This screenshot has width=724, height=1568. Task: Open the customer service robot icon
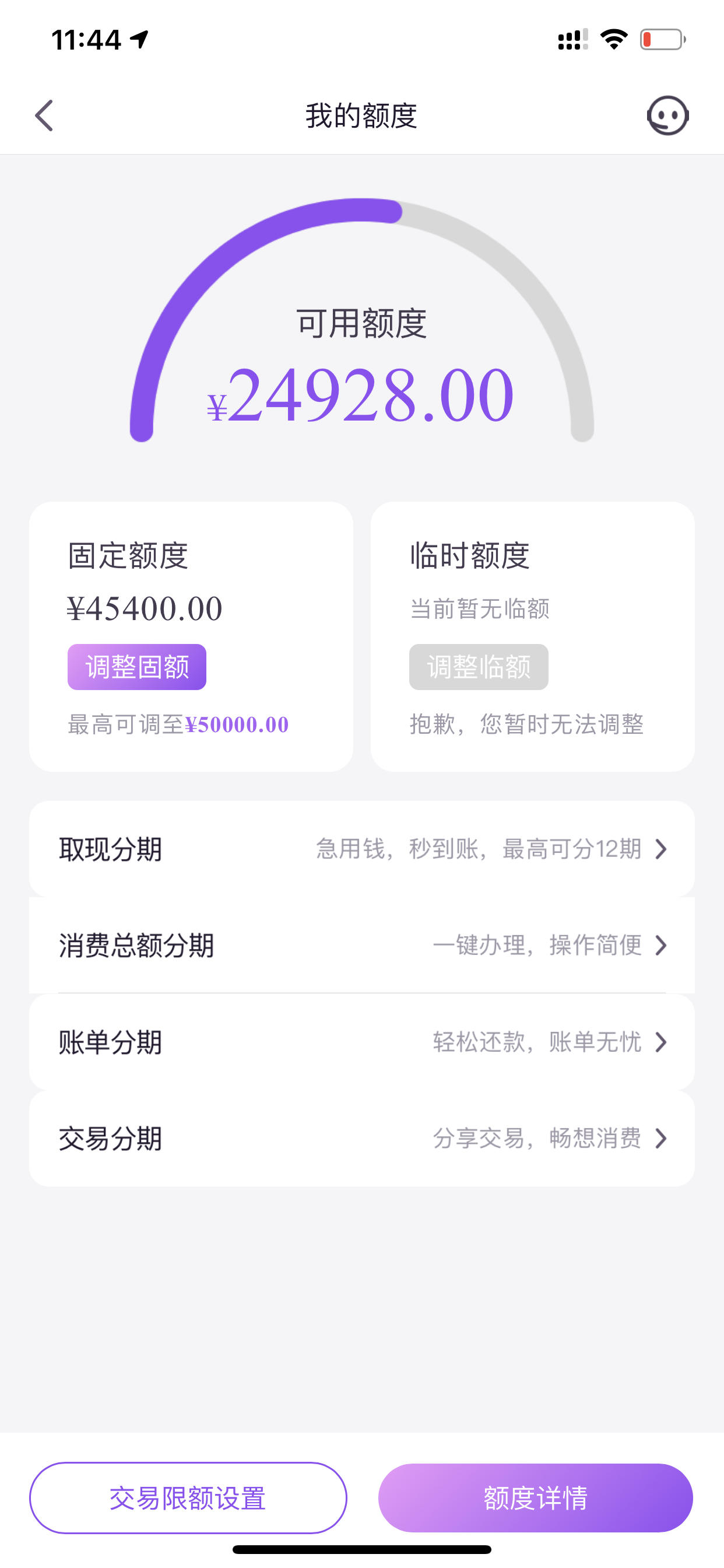coord(667,116)
